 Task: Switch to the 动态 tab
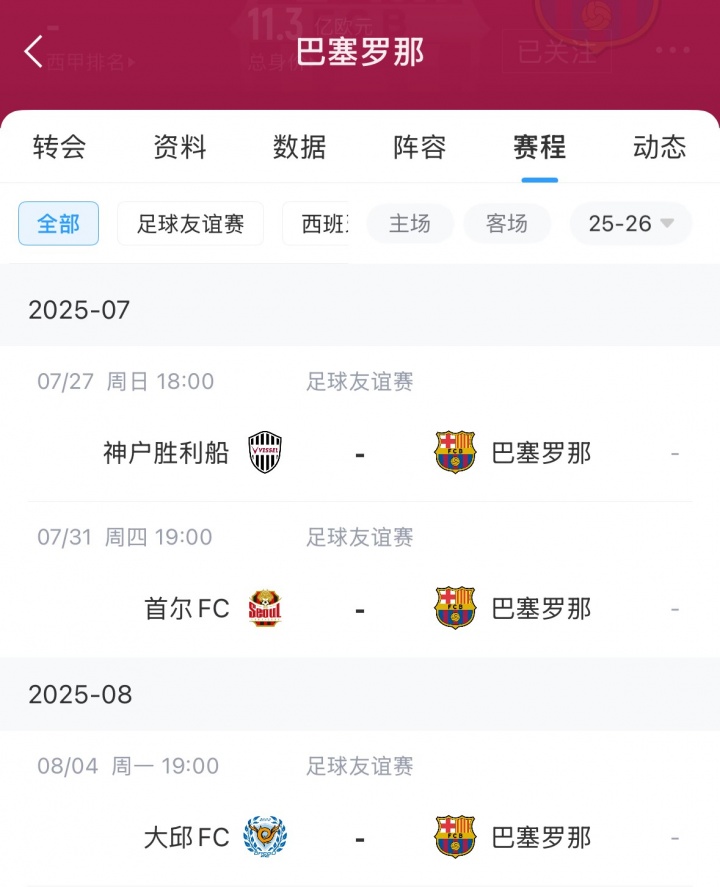[660, 147]
